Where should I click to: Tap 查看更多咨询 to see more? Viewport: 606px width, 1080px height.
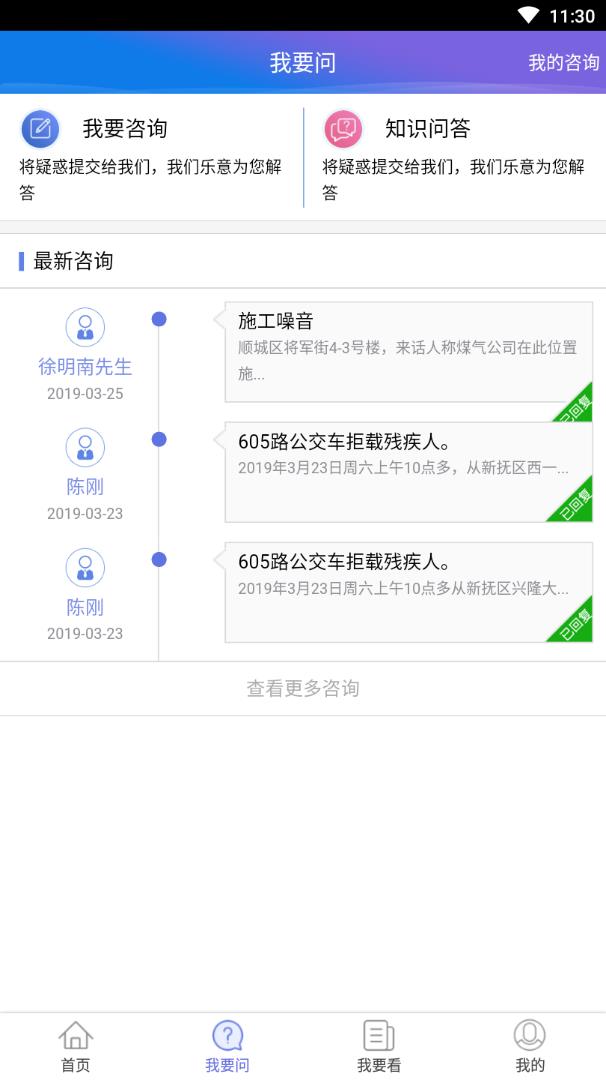tap(303, 688)
